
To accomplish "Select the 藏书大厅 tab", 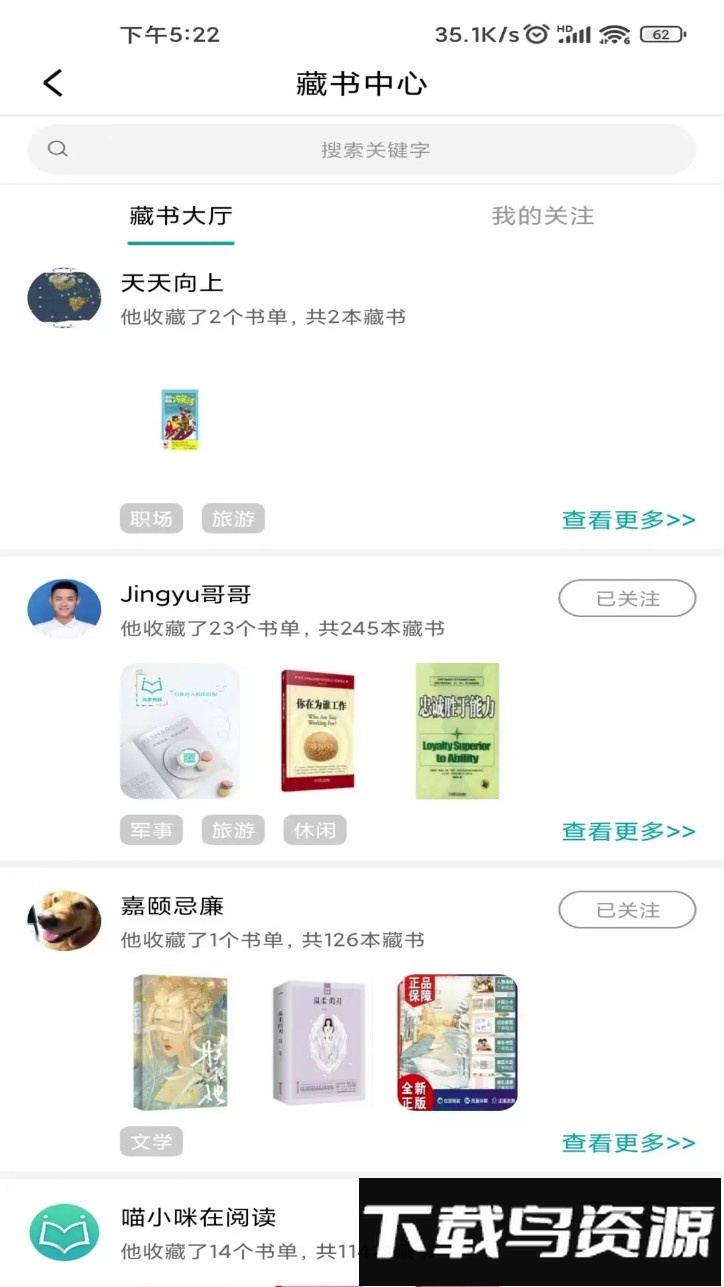I will click(181, 216).
